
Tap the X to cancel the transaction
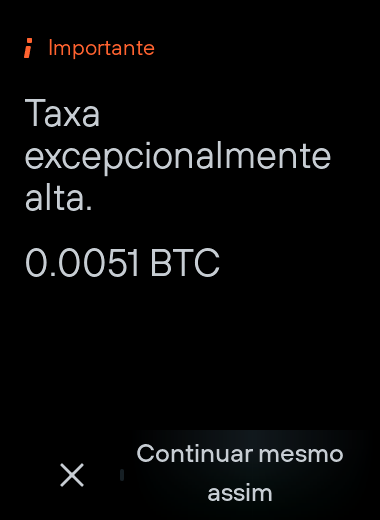(x=72, y=475)
